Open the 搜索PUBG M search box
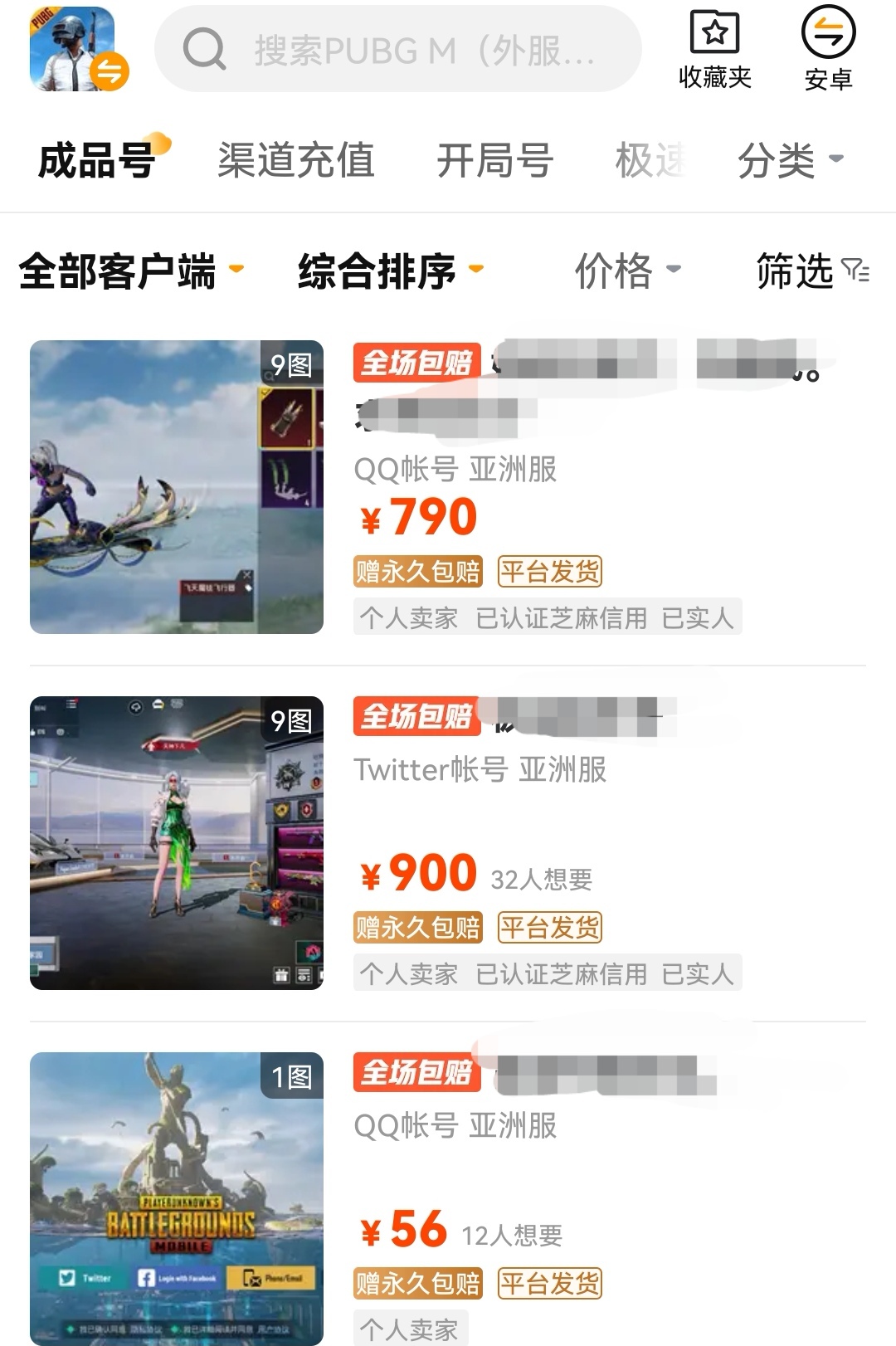Screen dimensions: 896x1346 tap(398, 50)
